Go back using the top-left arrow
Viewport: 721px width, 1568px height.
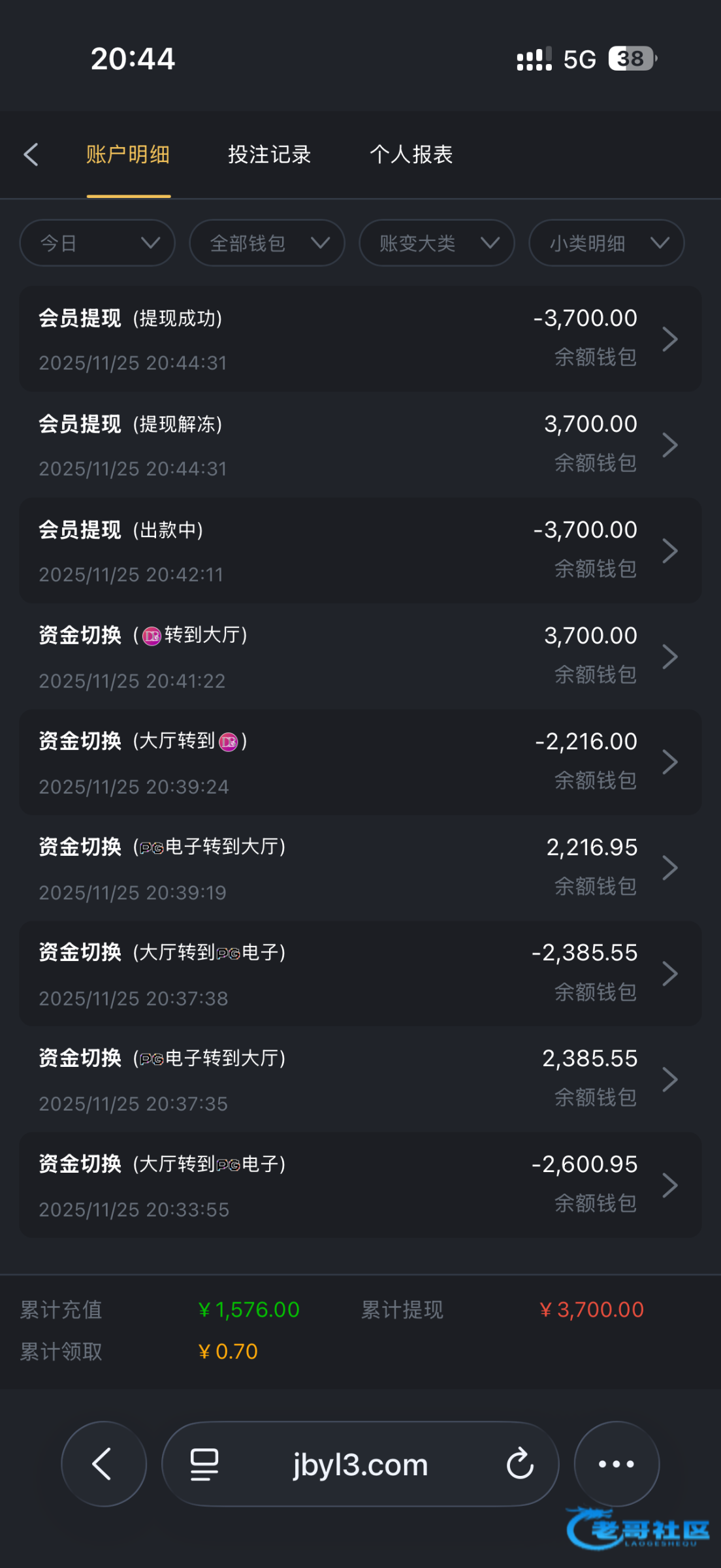click(31, 155)
